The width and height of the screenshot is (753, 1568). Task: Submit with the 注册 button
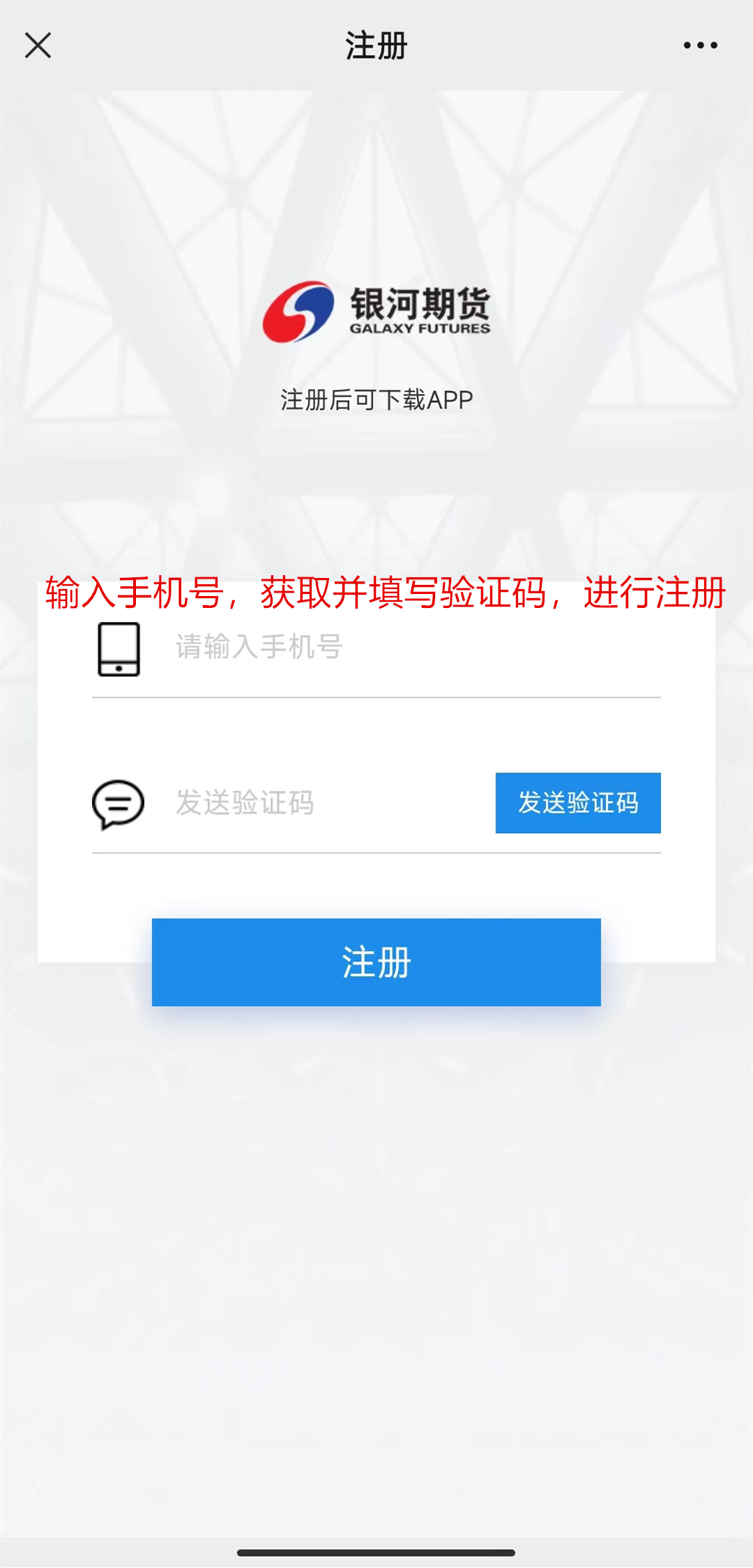pyautogui.click(x=376, y=962)
